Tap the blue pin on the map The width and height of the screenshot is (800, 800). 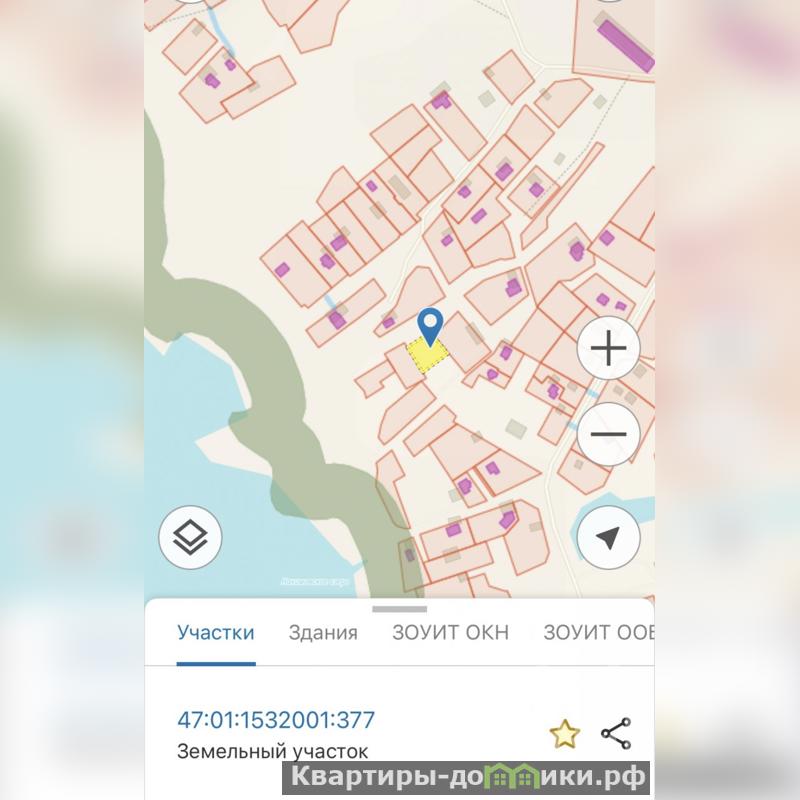coord(431,325)
